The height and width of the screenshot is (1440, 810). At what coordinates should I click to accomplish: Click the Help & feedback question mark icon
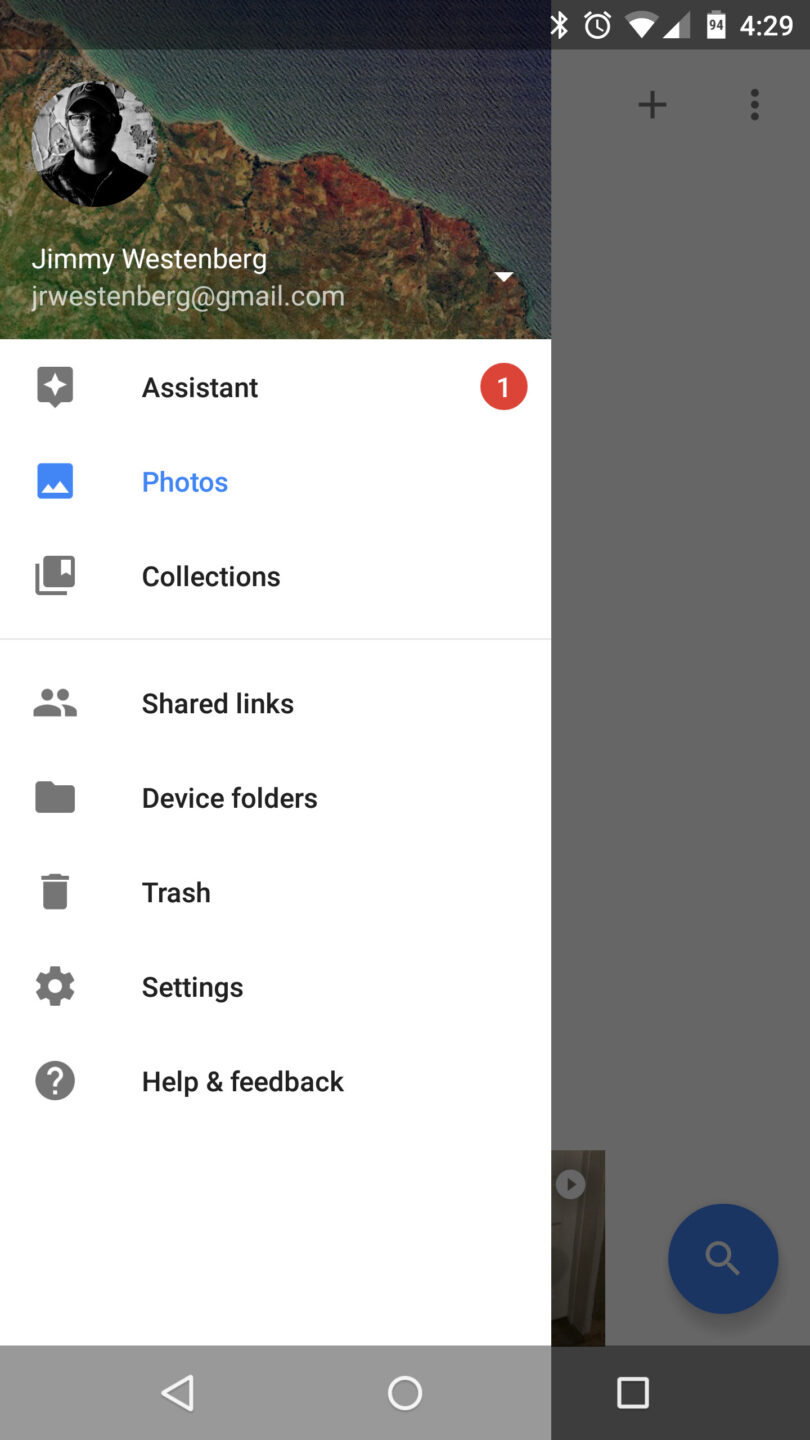[x=54, y=1080]
